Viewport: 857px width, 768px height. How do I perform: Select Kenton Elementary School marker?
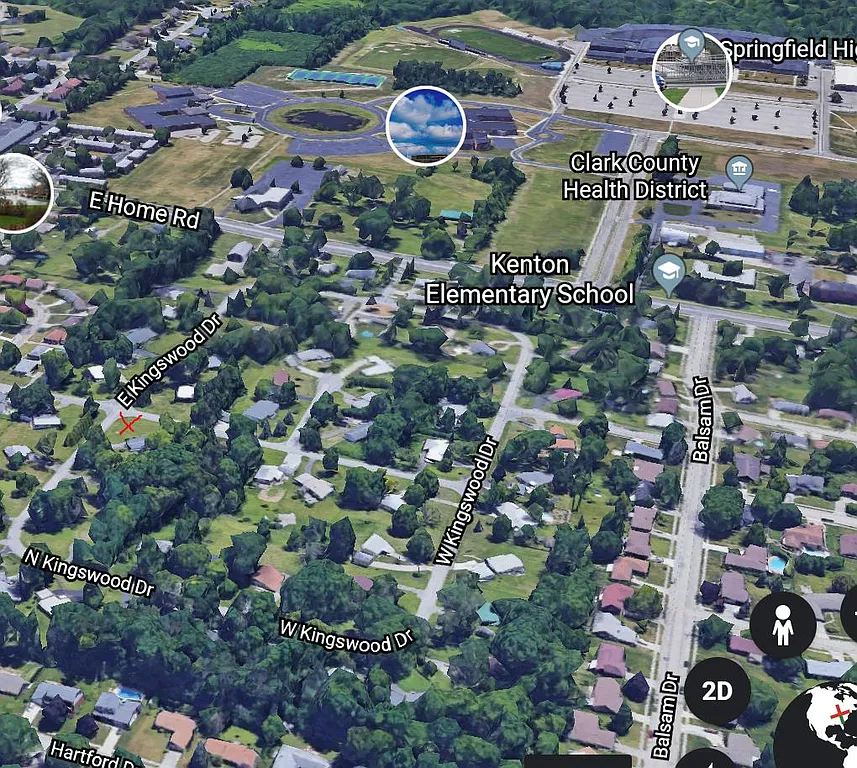click(669, 270)
